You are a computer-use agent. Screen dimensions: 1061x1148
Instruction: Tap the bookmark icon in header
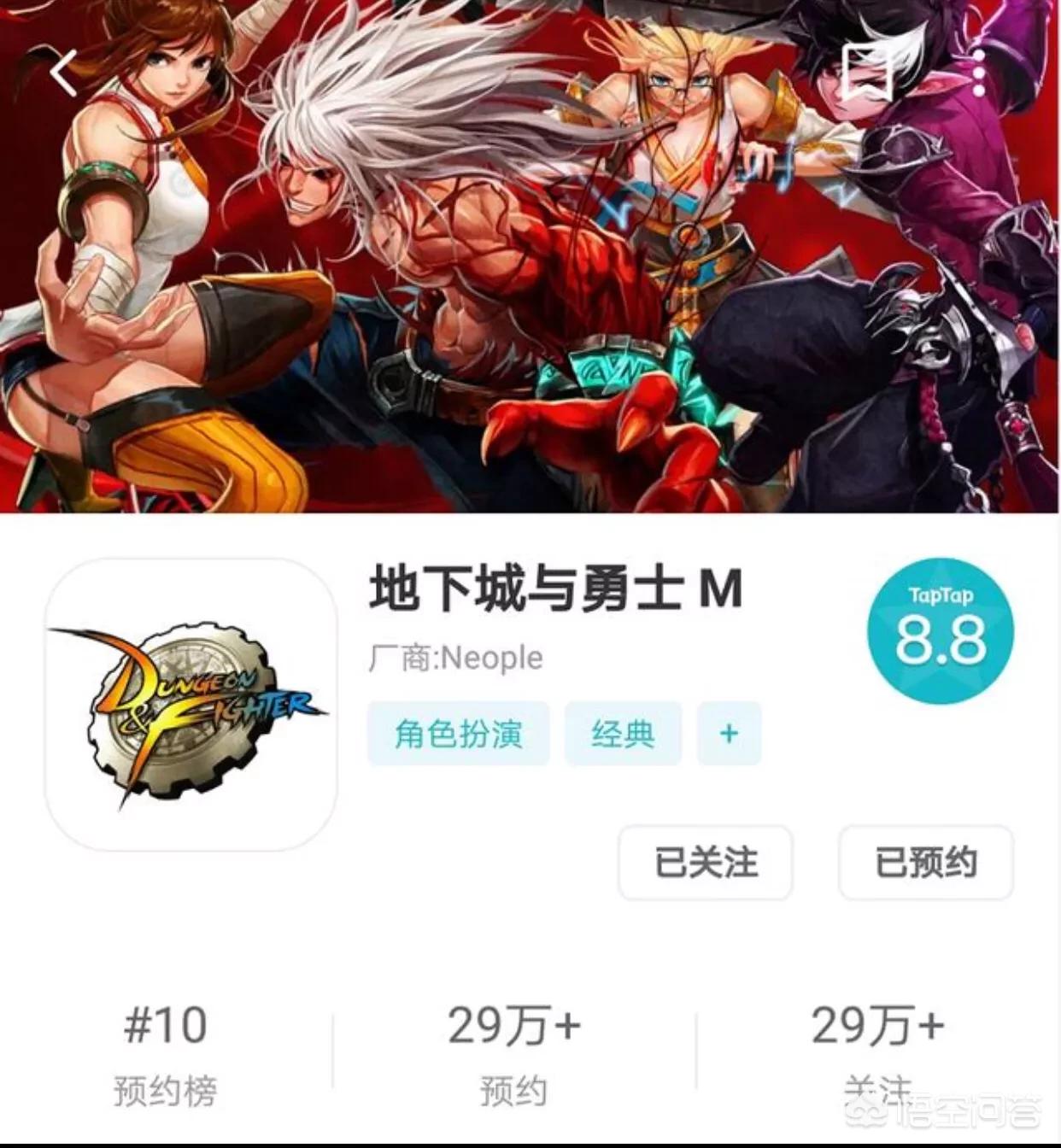click(866, 73)
